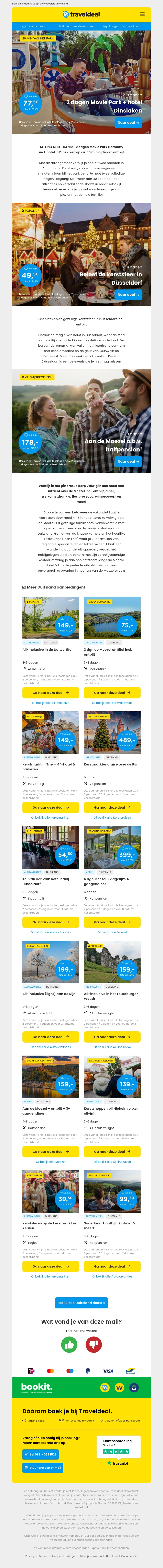This screenshot has width=163, height=1568.
Task: Follow the 'Of bekijk alle All-inclusive' link under Duitse Eifel
Action: pyautogui.click(x=51, y=703)
